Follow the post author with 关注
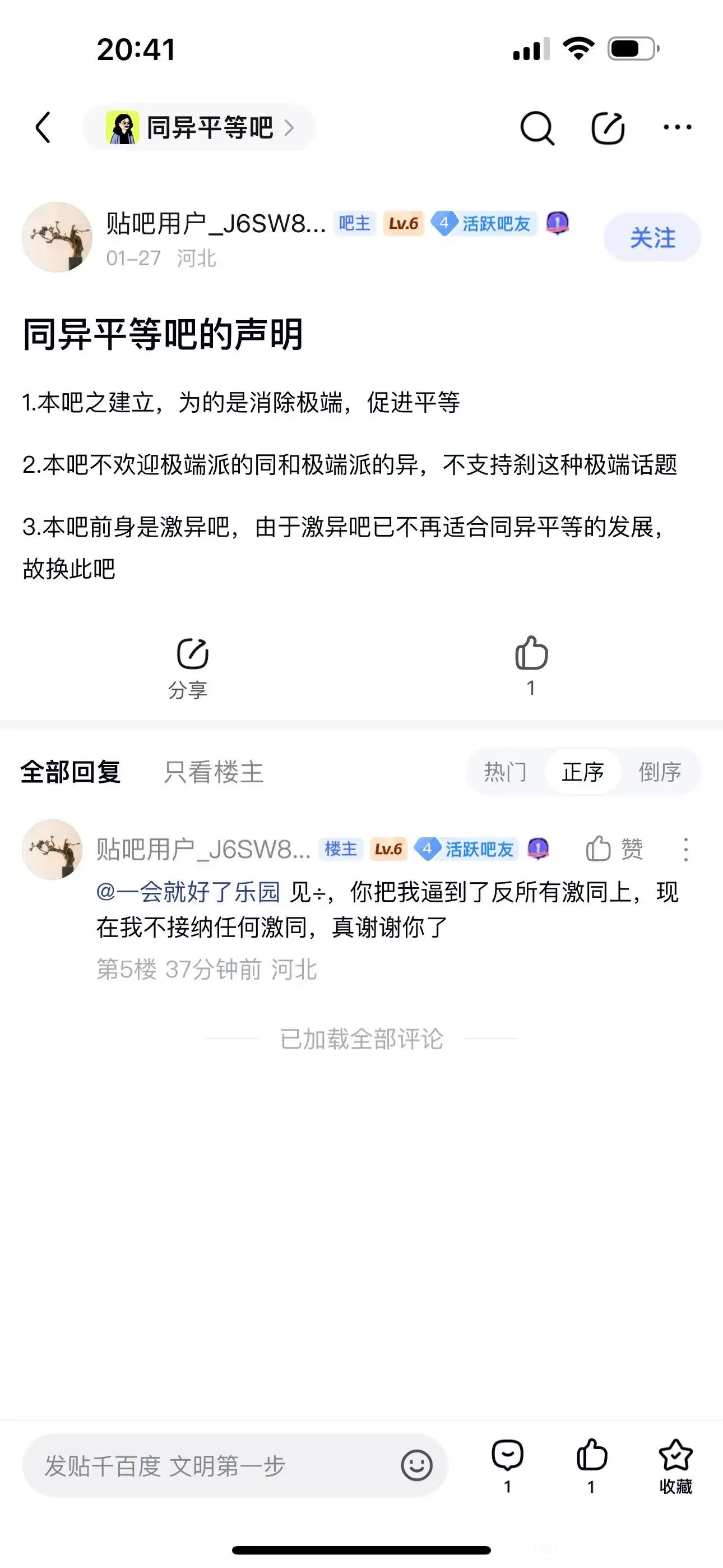723x1568 pixels. [x=652, y=237]
